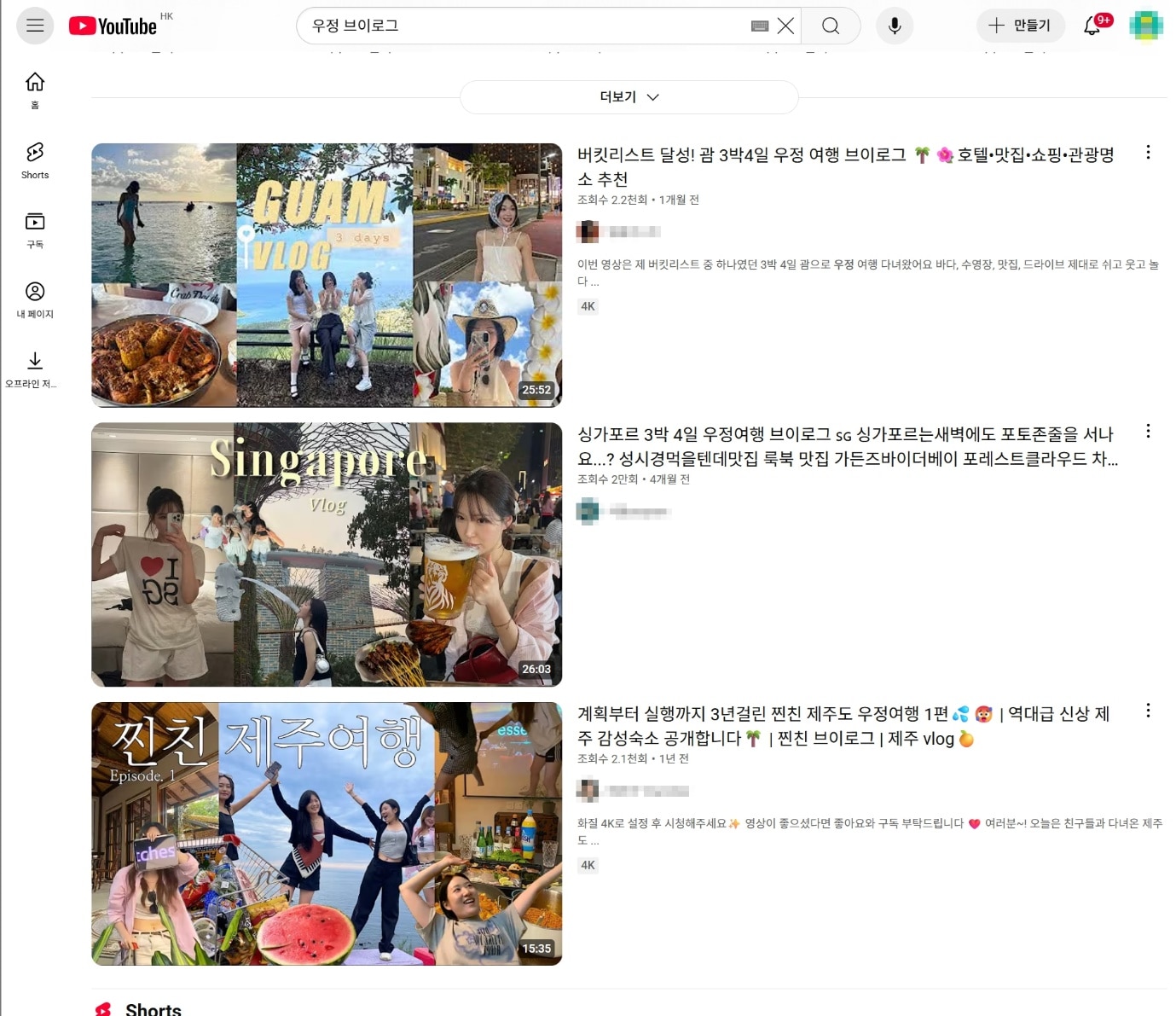Play the Singapore Vlog video thumbnail

click(327, 554)
